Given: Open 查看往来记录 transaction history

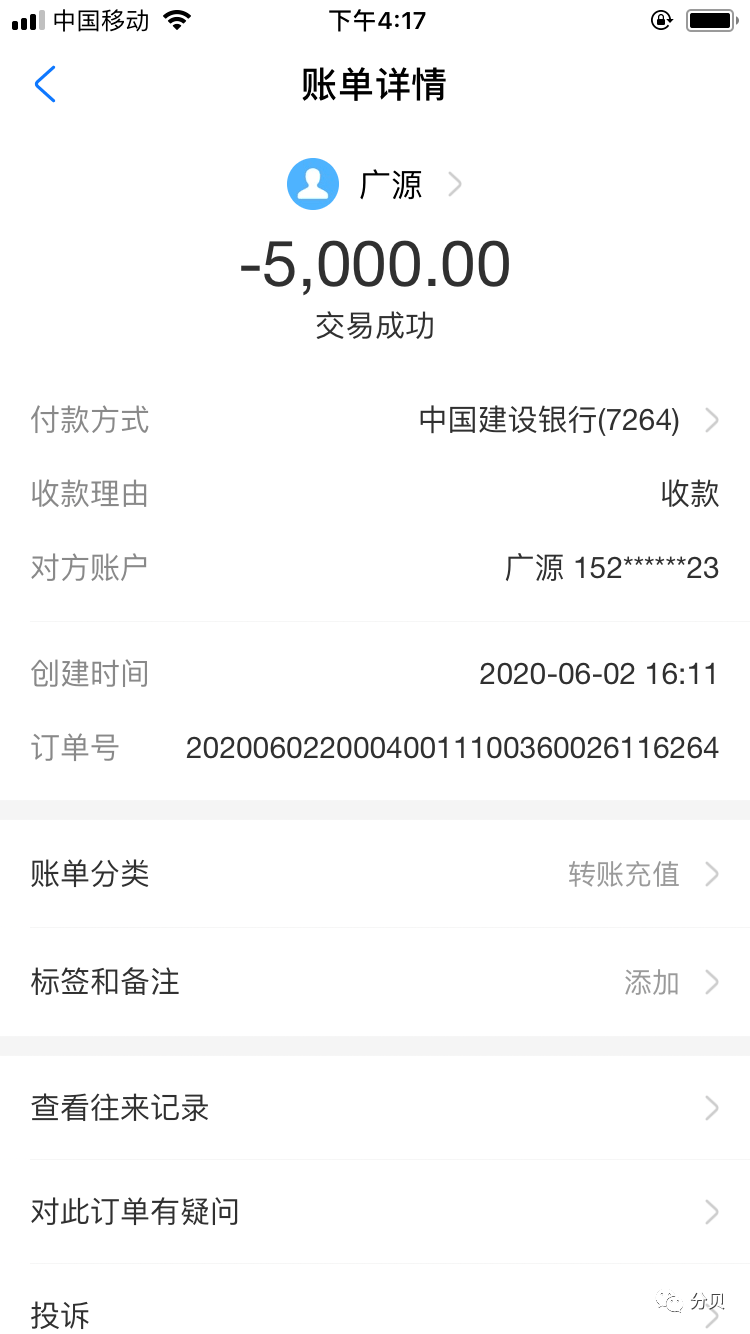Looking at the screenshot, I should click(375, 1108).
